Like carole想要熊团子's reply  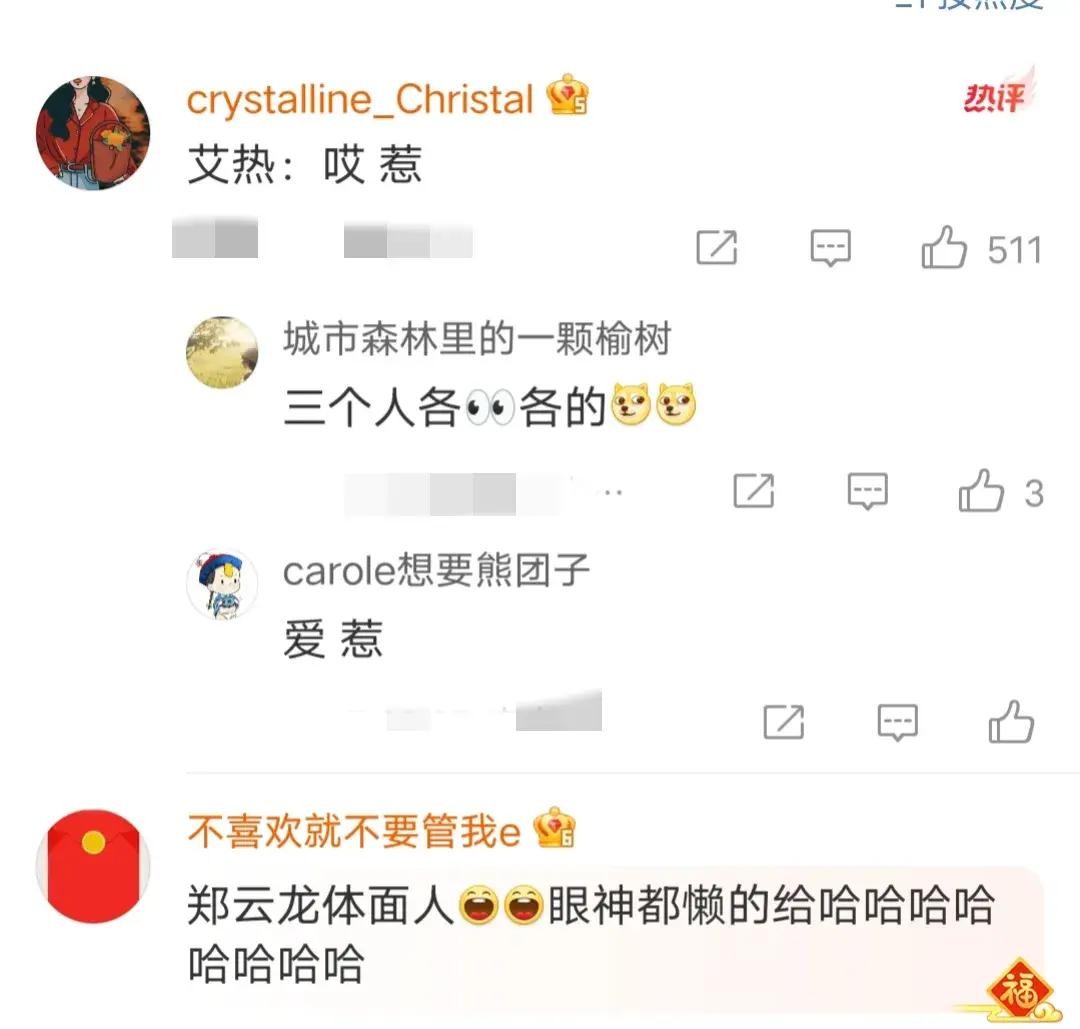[1011, 721]
